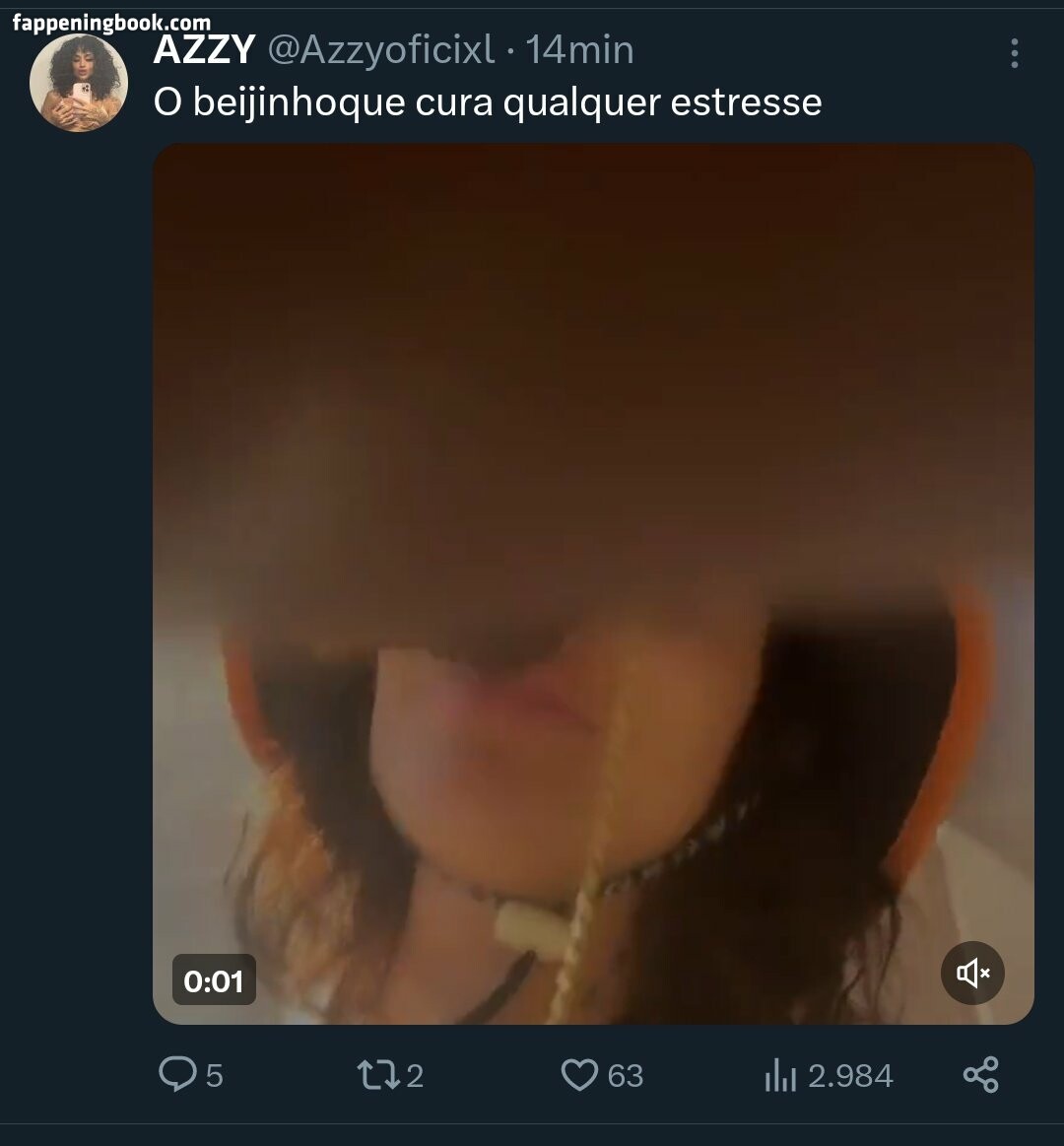The width and height of the screenshot is (1064, 1146).
Task: Play the video in AZZY's tweet
Action: (593, 583)
